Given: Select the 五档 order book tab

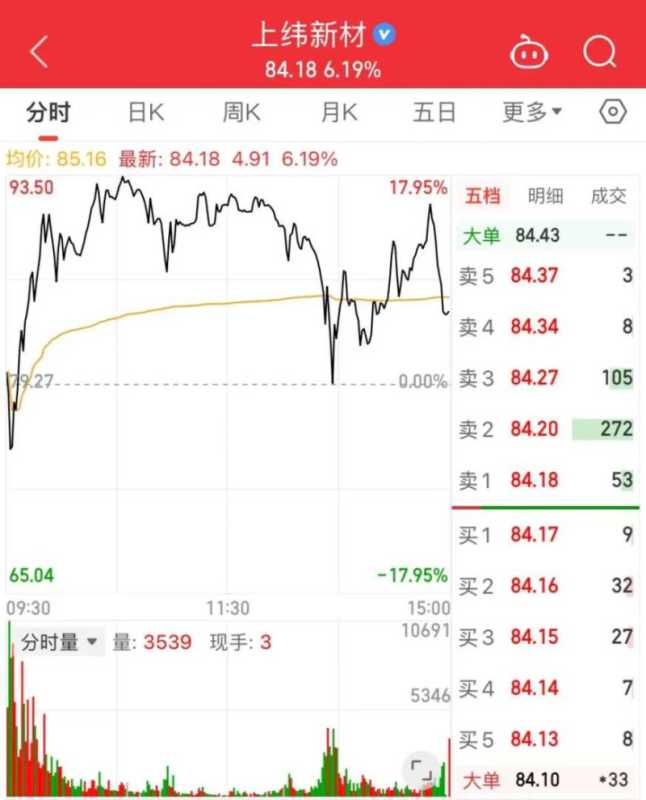Looking at the screenshot, I should [x=482, y=196].
